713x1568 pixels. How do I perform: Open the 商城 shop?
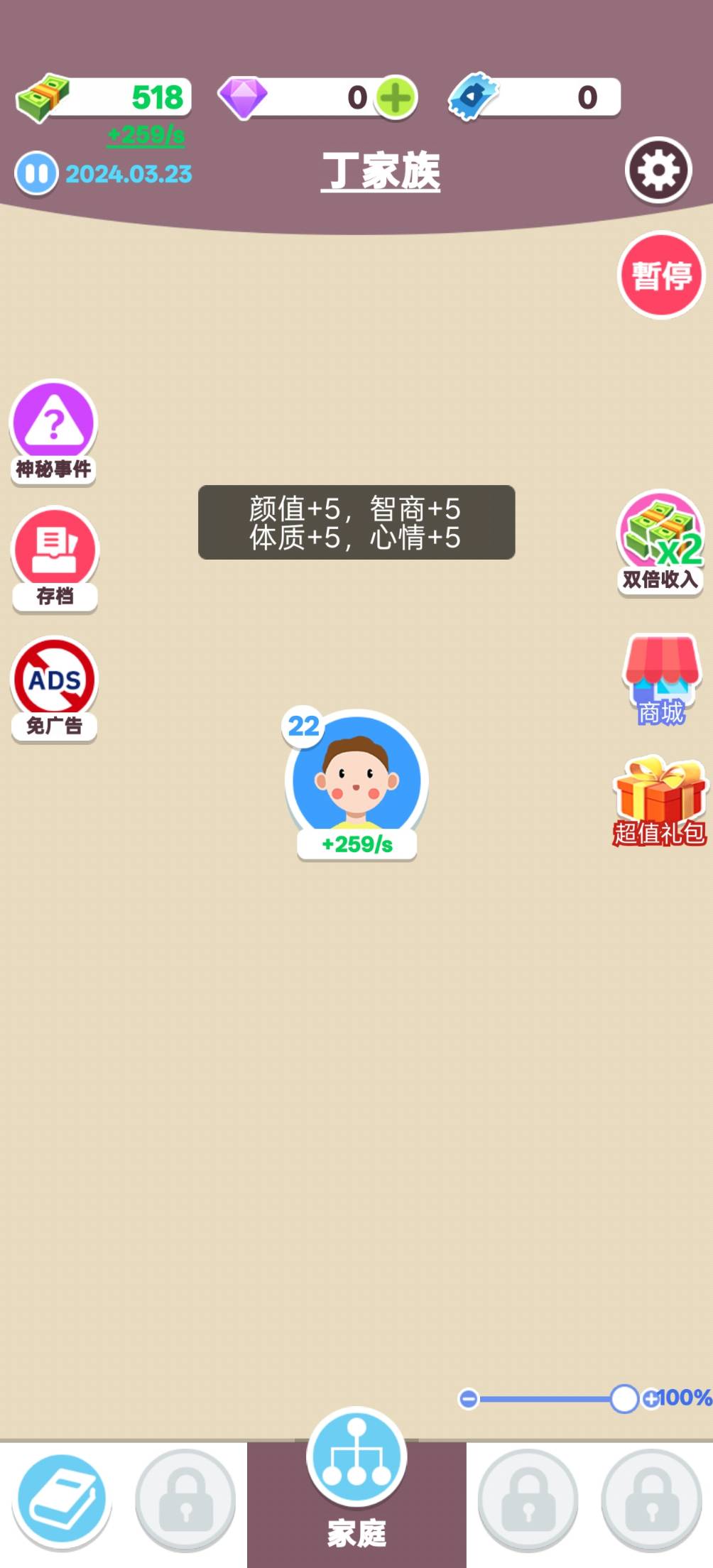click(662, 680)
